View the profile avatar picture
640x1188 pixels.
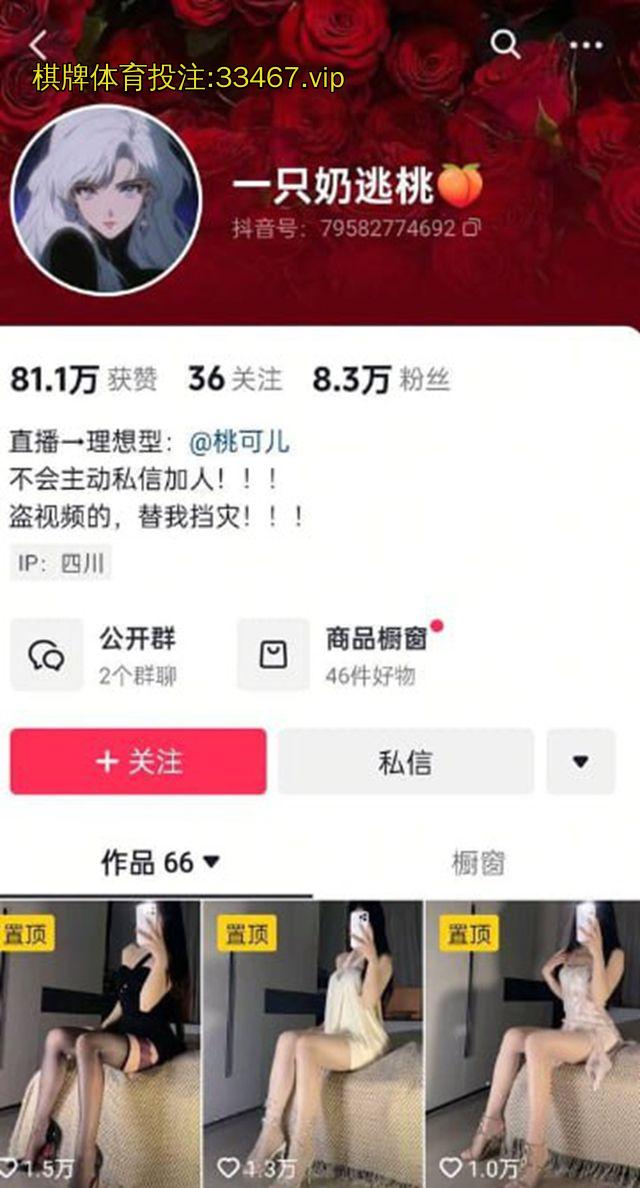pyautogui.click(x=105, y=200)
